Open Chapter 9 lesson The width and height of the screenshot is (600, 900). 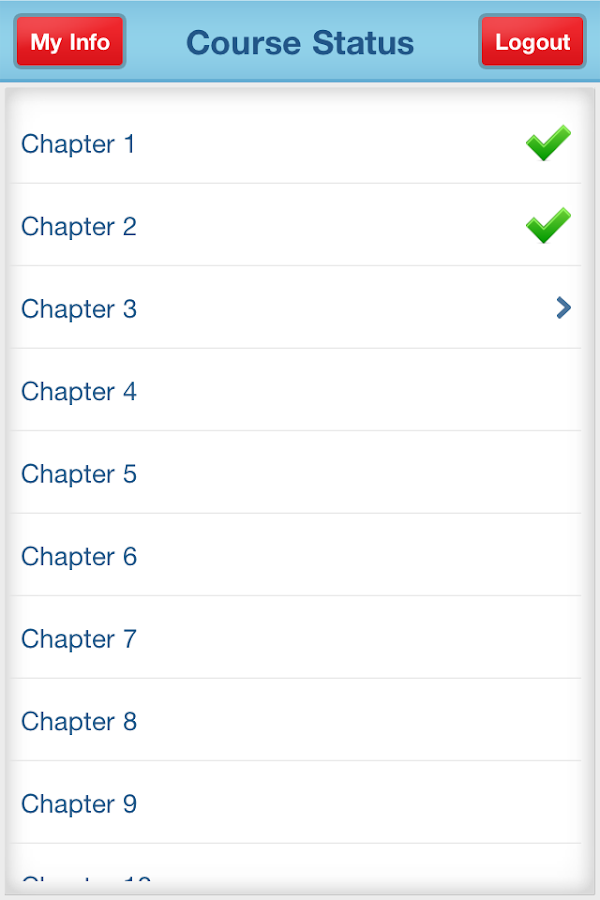pos(295,804)
